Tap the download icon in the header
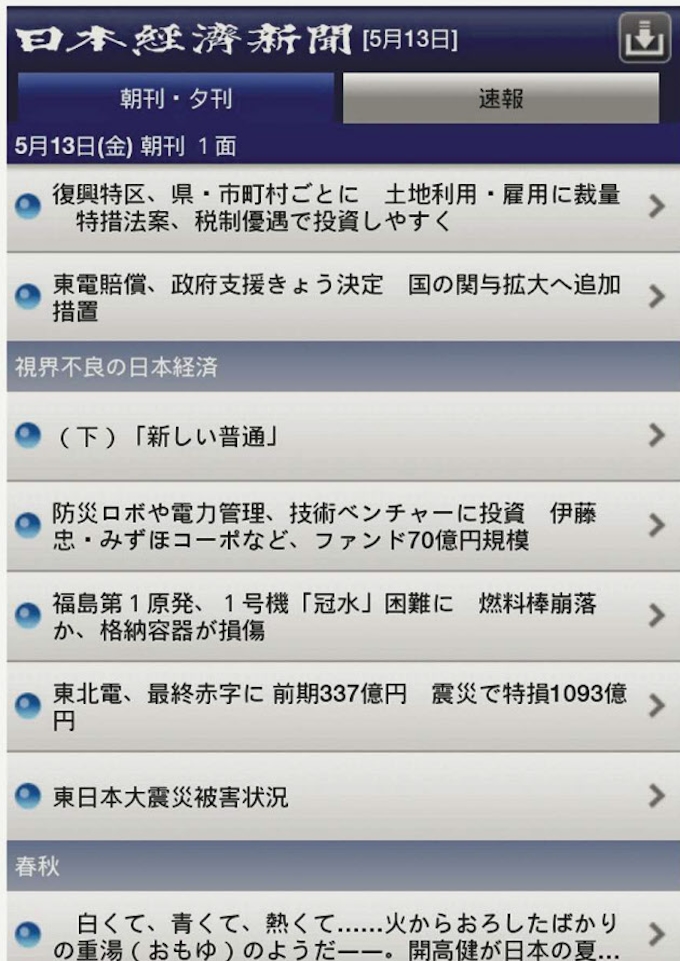The image size is (680, 961). point(644,39)
